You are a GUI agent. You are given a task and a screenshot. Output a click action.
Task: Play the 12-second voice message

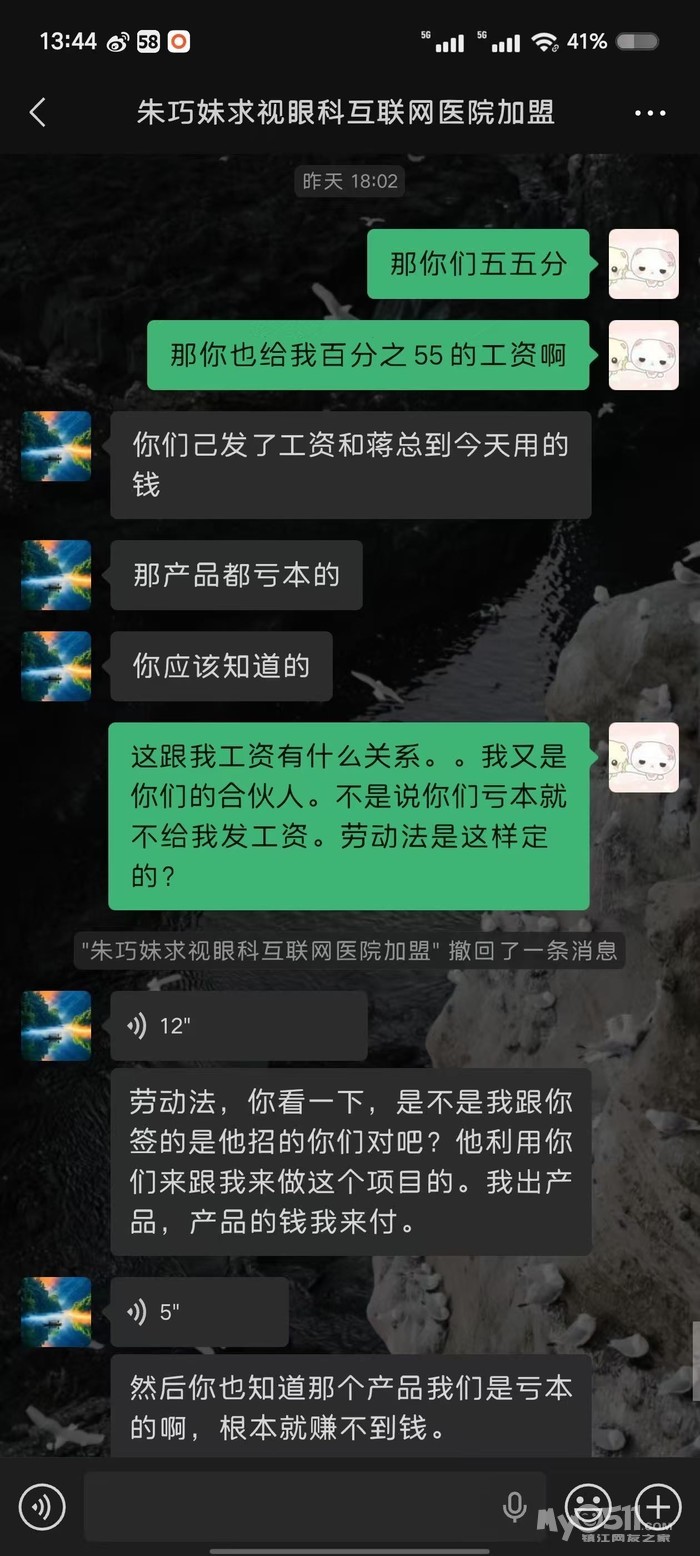[238, 1026]
